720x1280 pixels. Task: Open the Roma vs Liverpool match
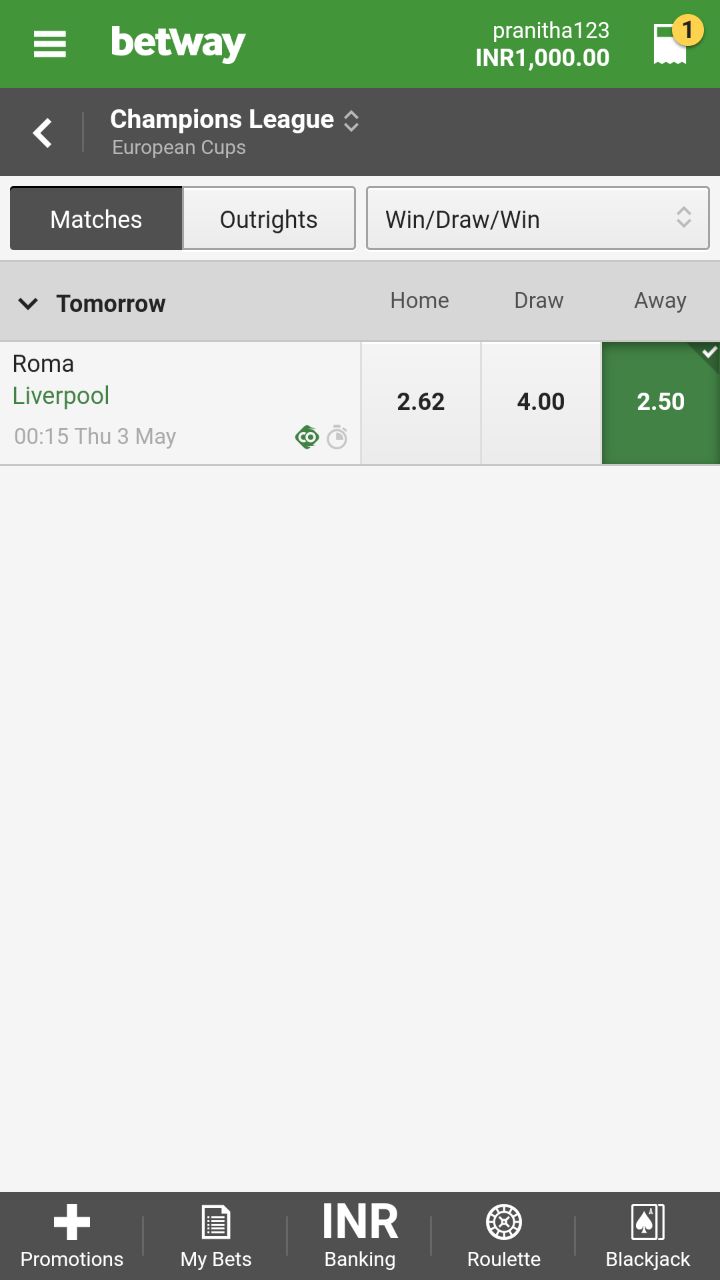pyautogui.click(x=180, y=402)
